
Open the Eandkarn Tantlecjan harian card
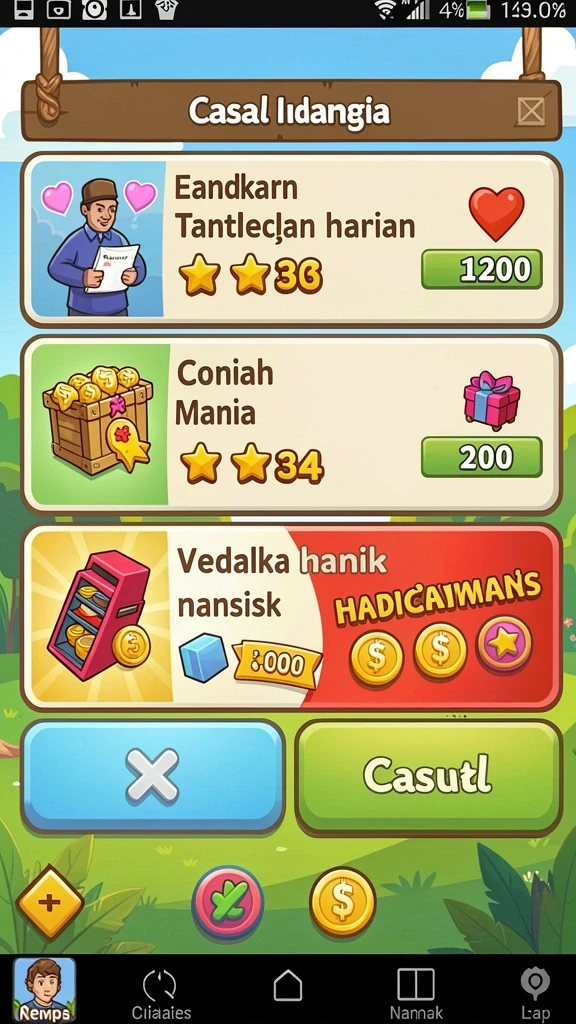(x=291, y=240)
